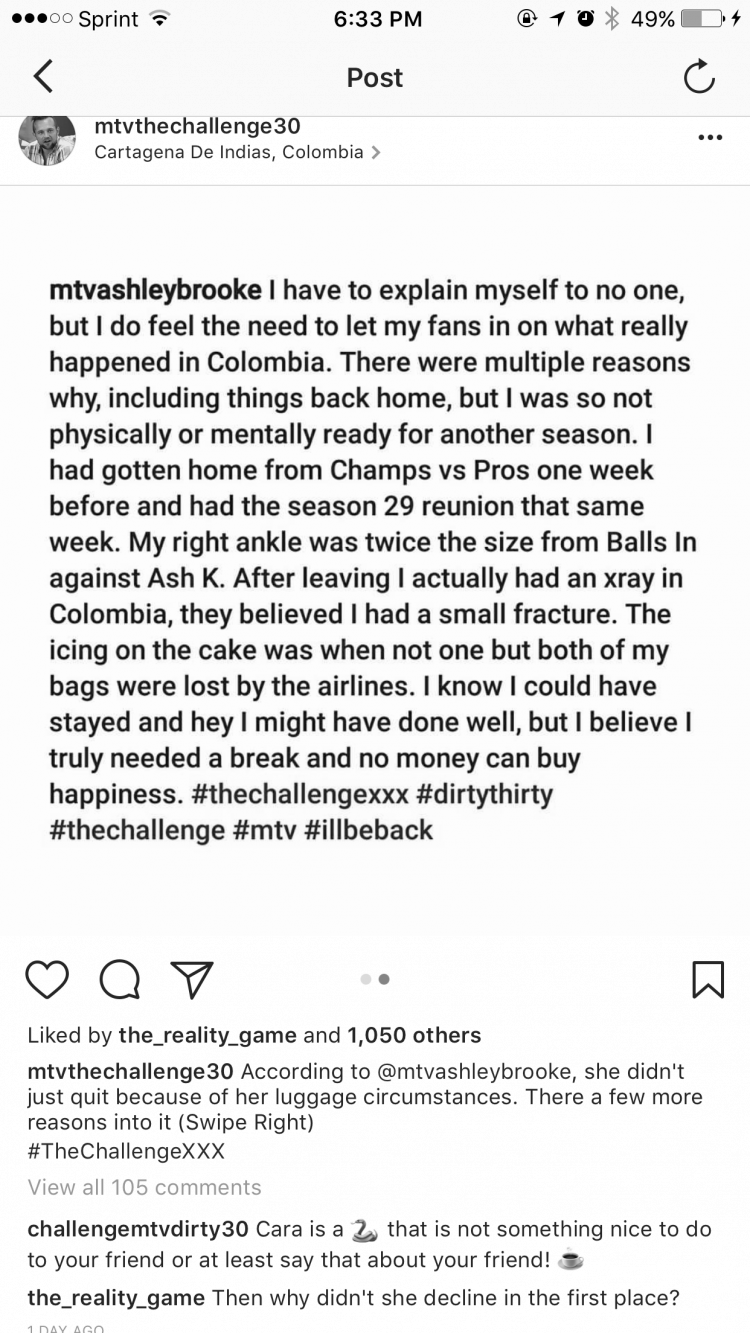Open the comment bubble icon
This screenshot has width=750, height=1333.
tap(120, 980)
